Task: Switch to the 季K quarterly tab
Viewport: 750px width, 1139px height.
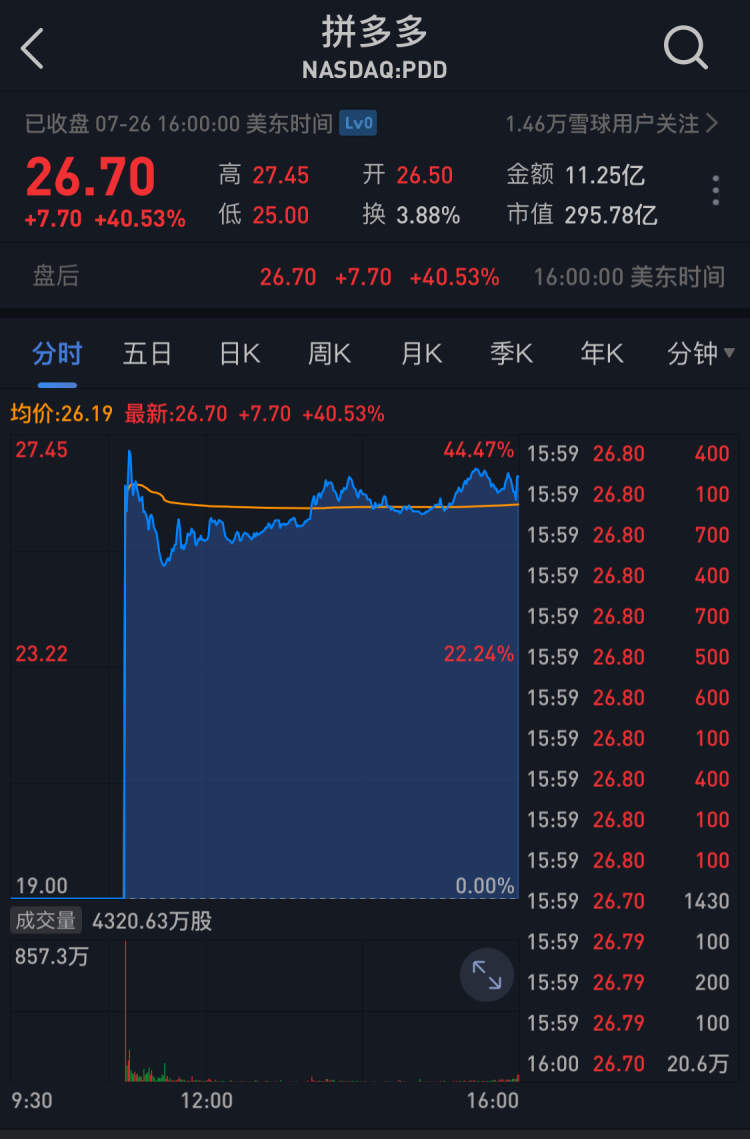Action: pyautogui.click(x=511, y=353)
